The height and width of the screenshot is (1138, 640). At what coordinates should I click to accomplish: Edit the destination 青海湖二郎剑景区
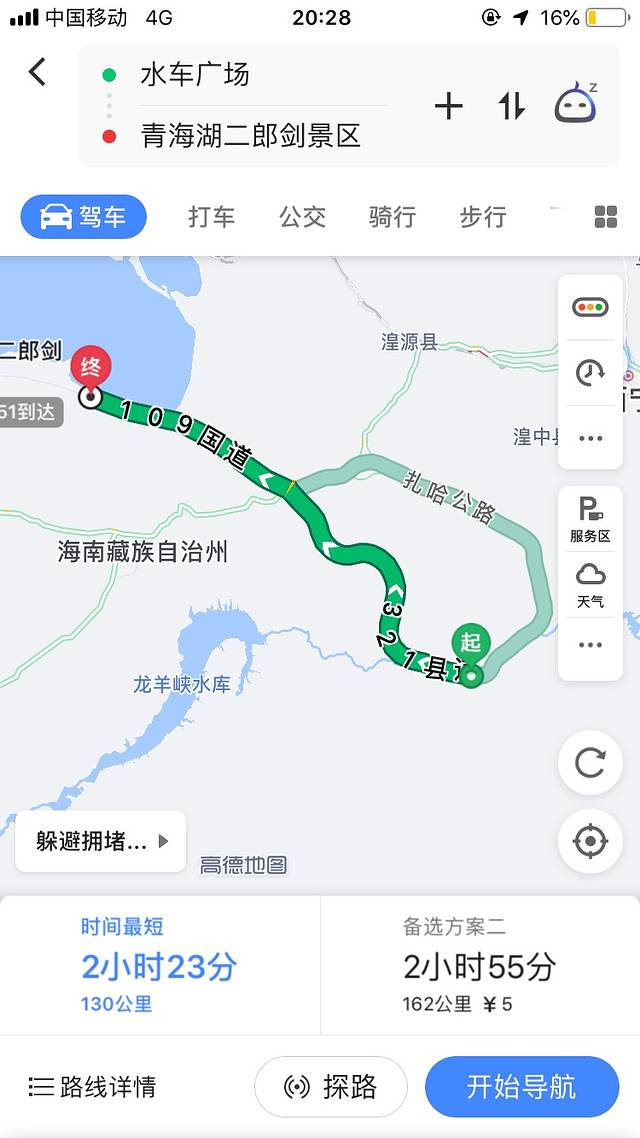click(x=250, y=136)
